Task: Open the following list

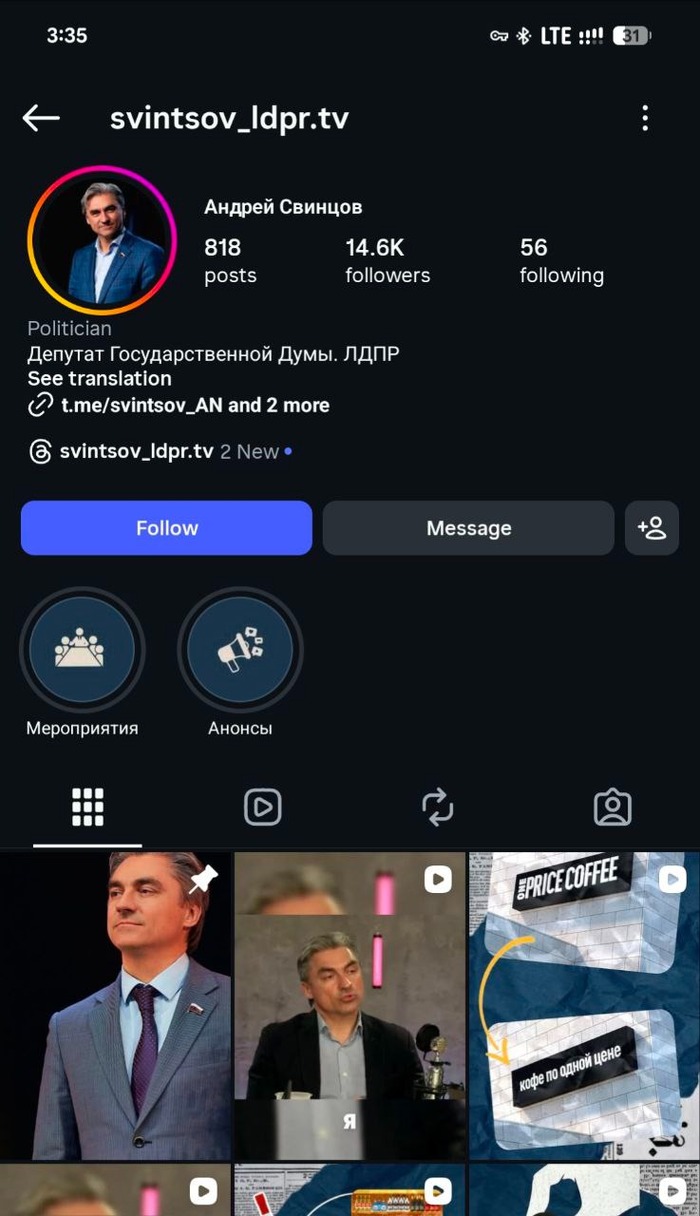Action: [561, 260]
